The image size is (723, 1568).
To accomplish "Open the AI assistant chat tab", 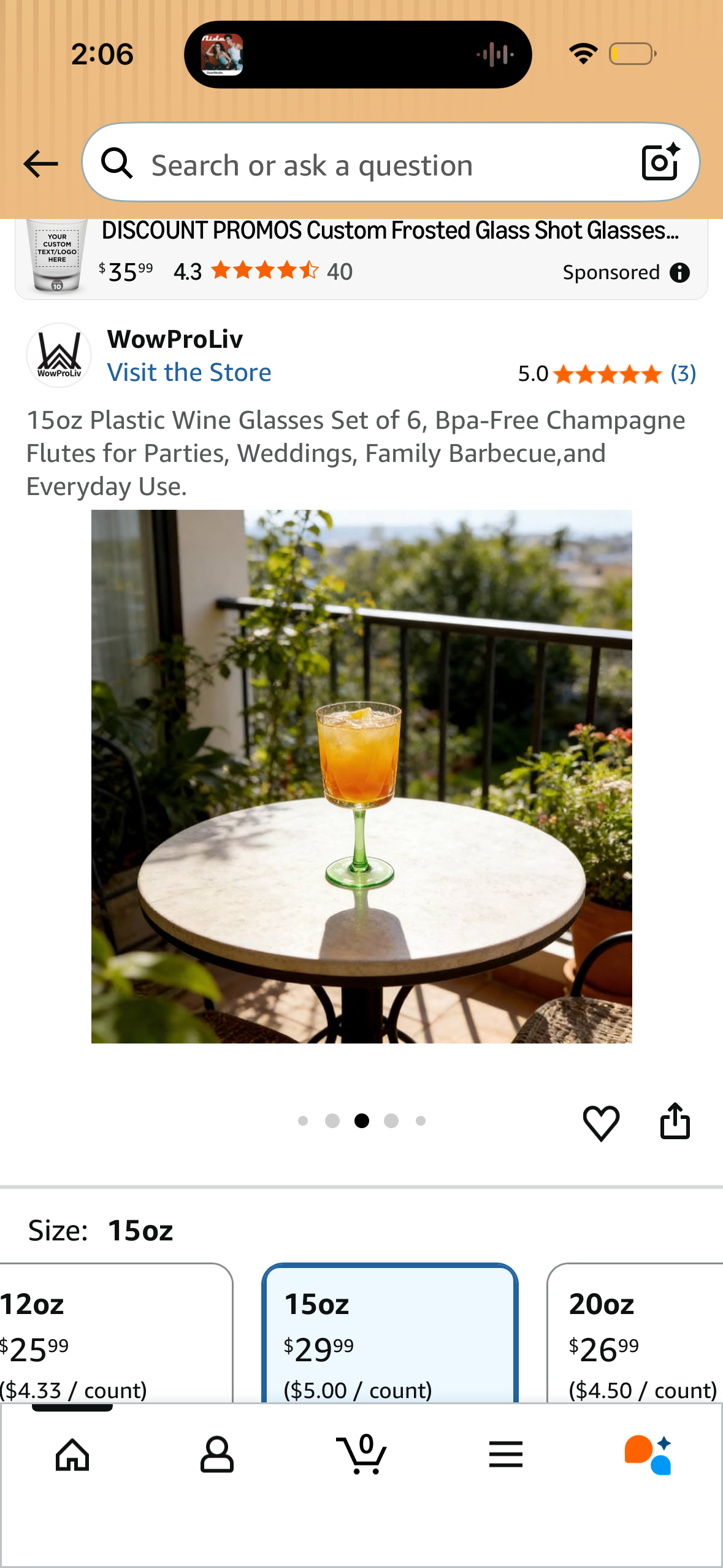I will point(648,1454).
